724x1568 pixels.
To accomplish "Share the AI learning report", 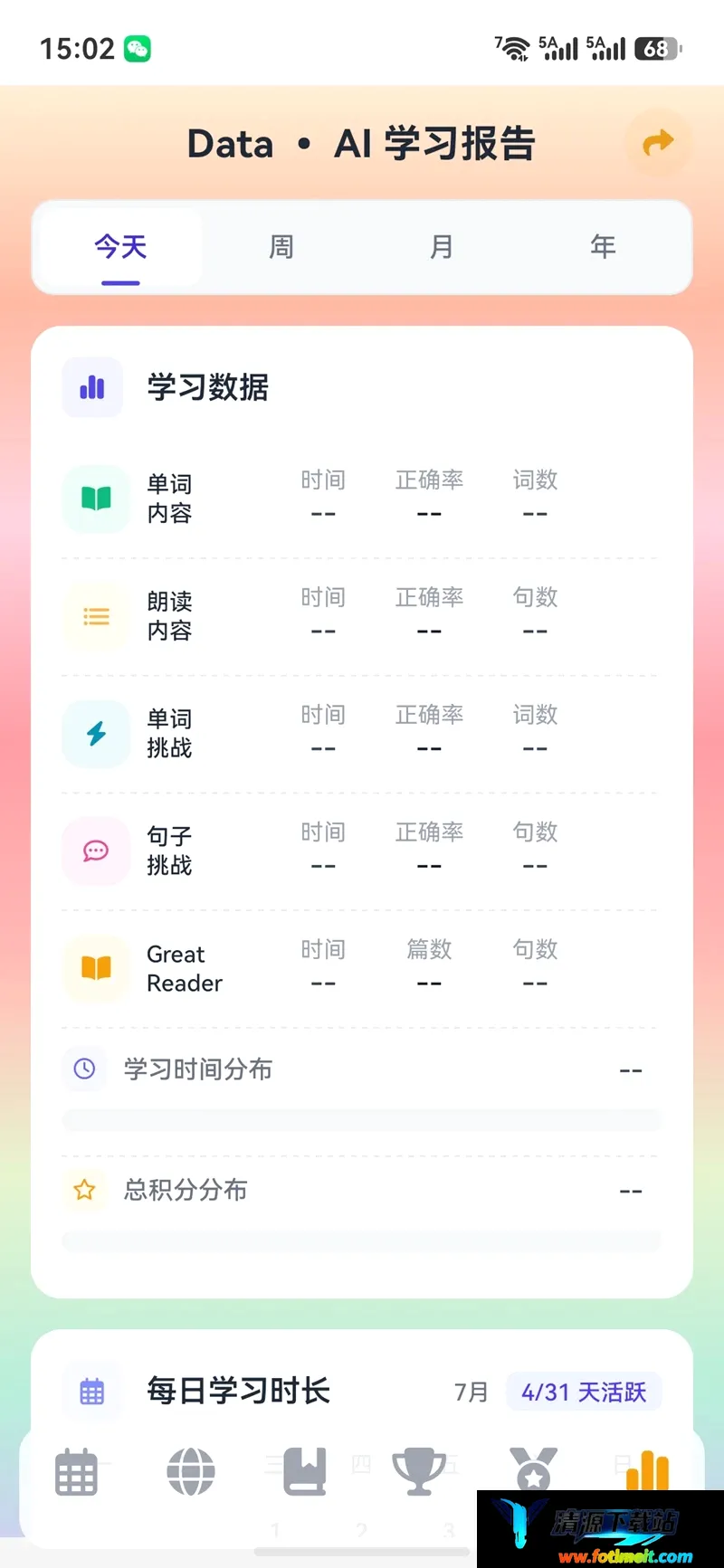I will click(658, 142).
